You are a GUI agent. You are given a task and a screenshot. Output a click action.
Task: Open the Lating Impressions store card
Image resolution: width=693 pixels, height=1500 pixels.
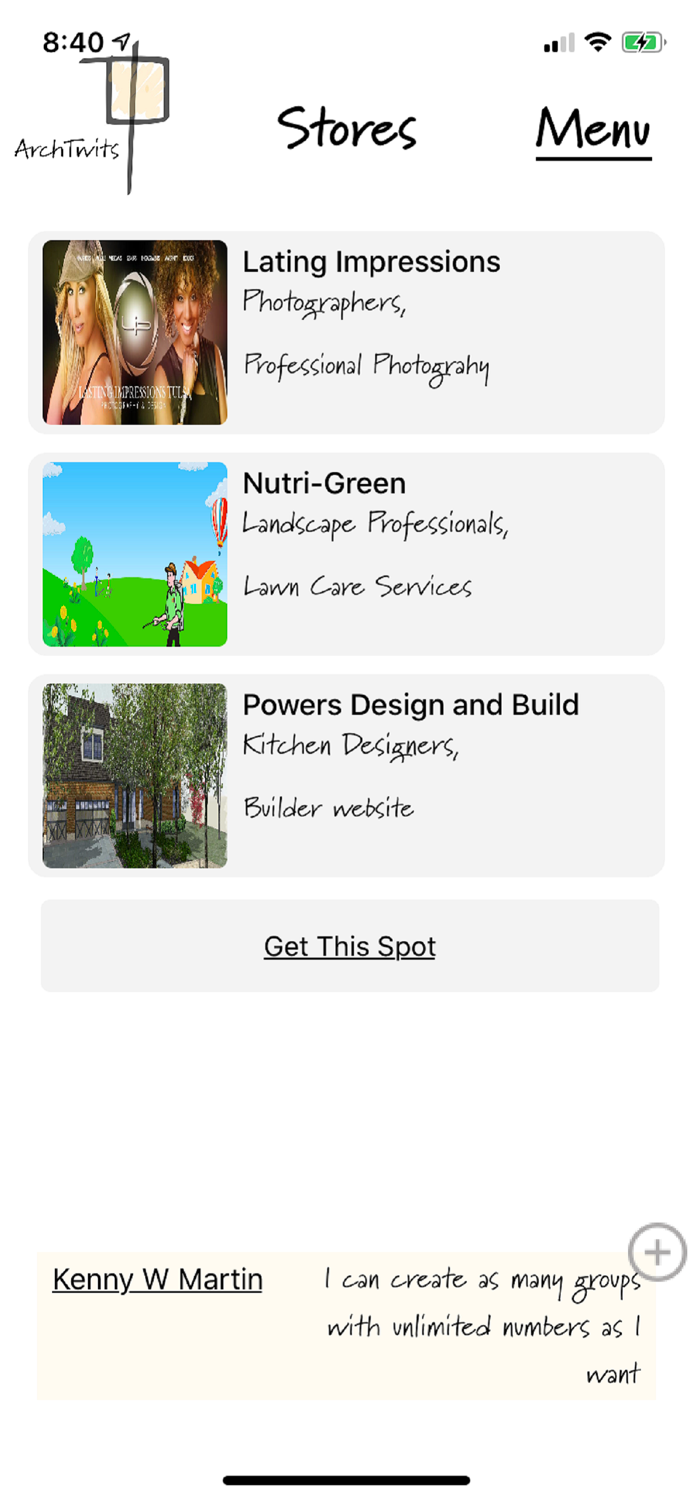(x=346, y=332)
